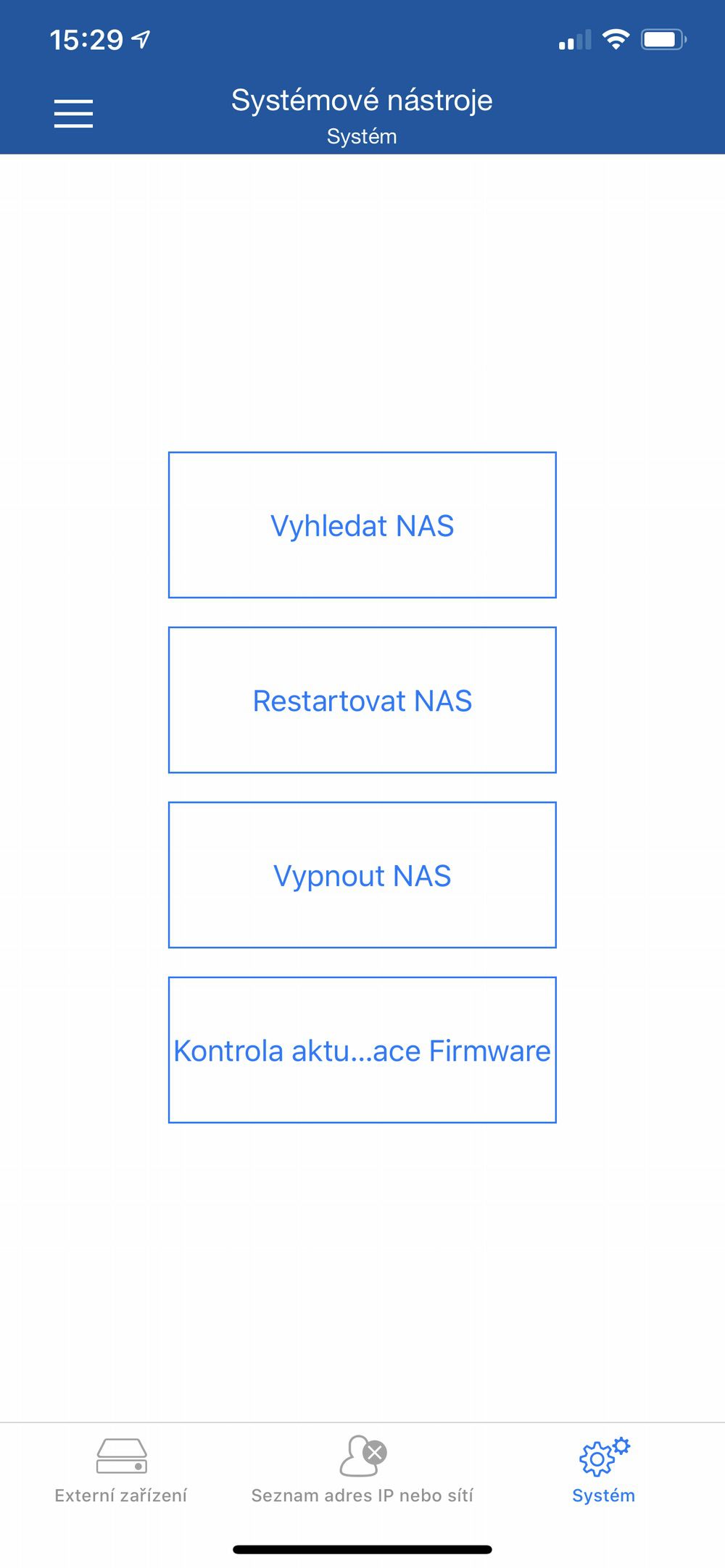Select Restartovat NAS

362,700
